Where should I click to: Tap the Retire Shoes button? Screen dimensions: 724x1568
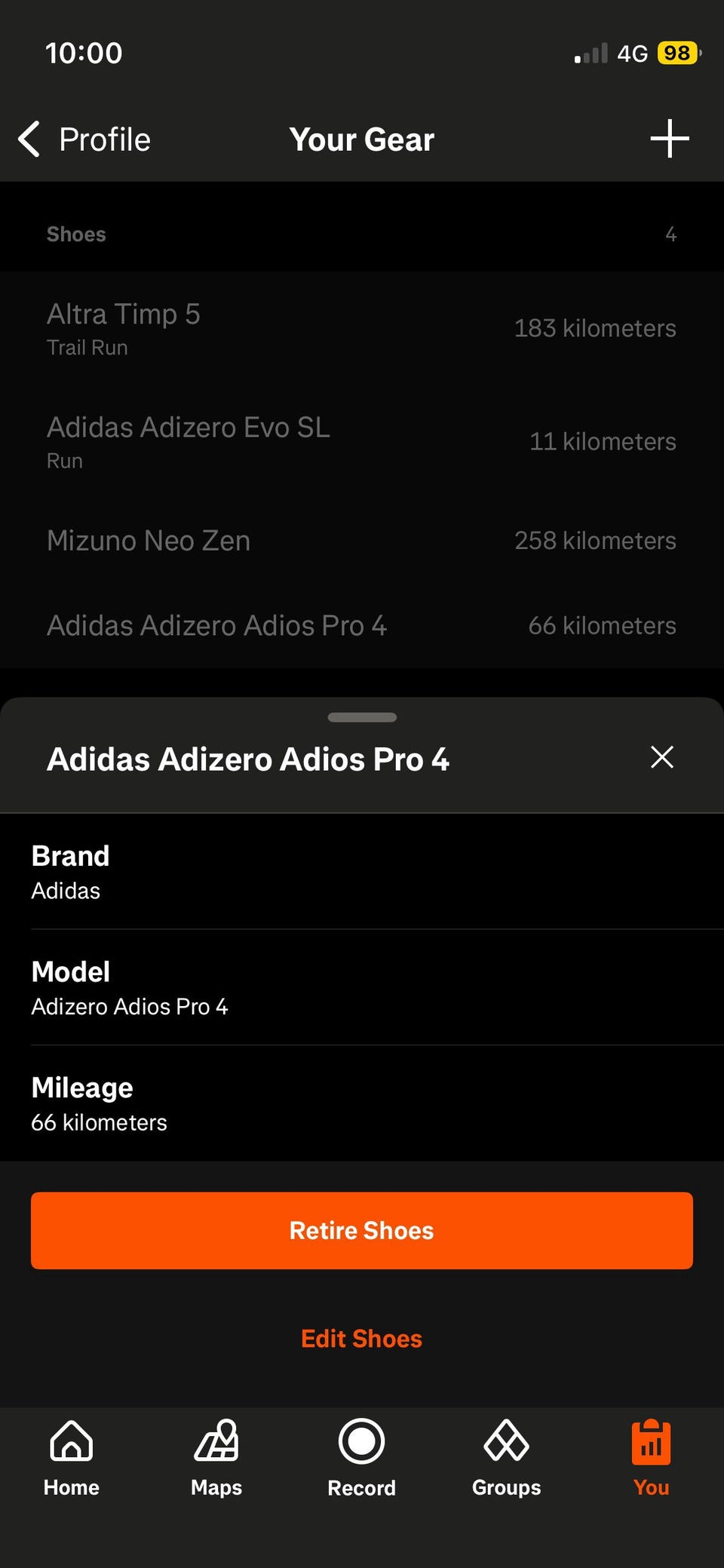362,1230
